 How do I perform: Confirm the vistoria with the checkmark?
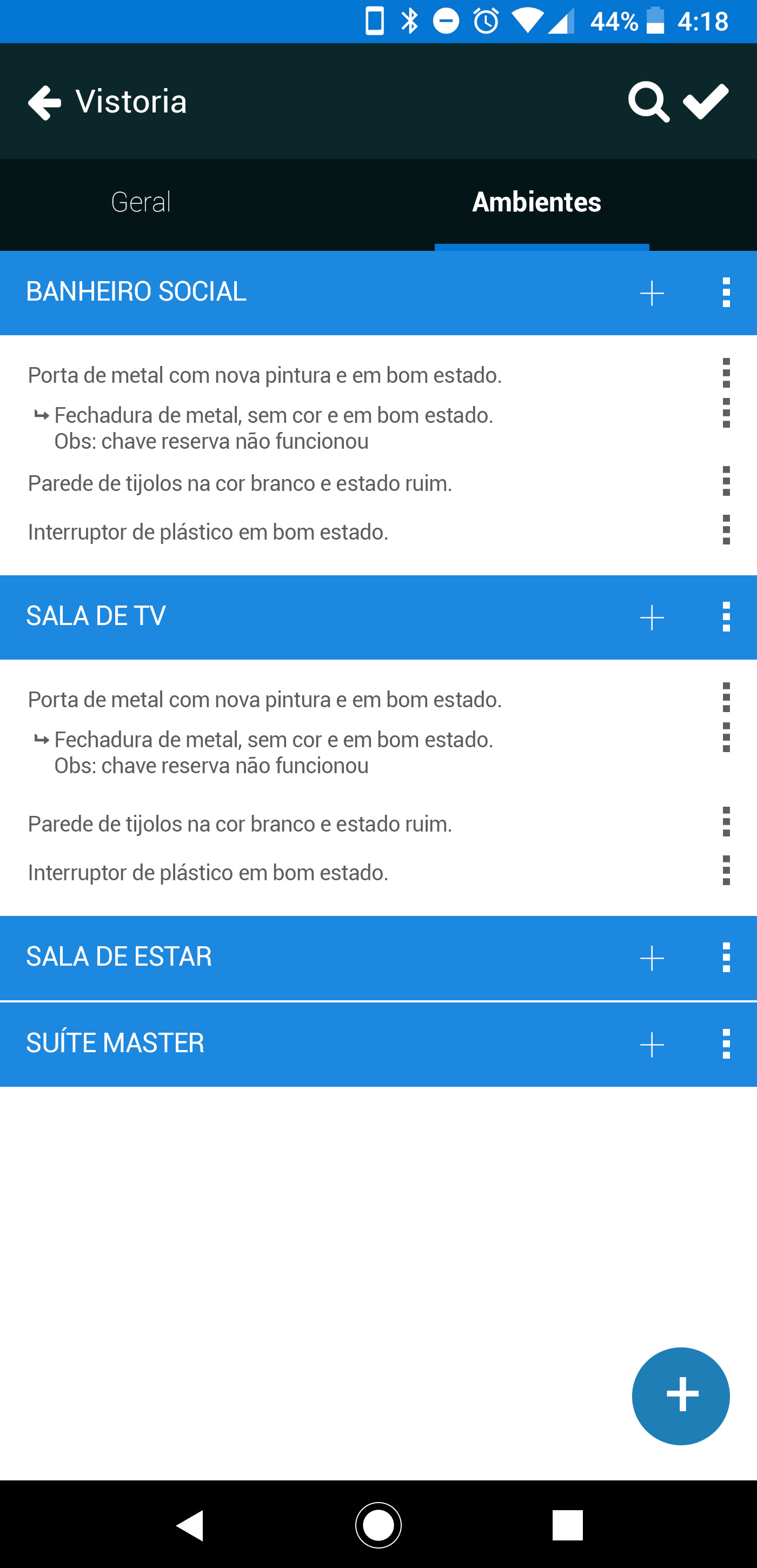click(706, 101)
